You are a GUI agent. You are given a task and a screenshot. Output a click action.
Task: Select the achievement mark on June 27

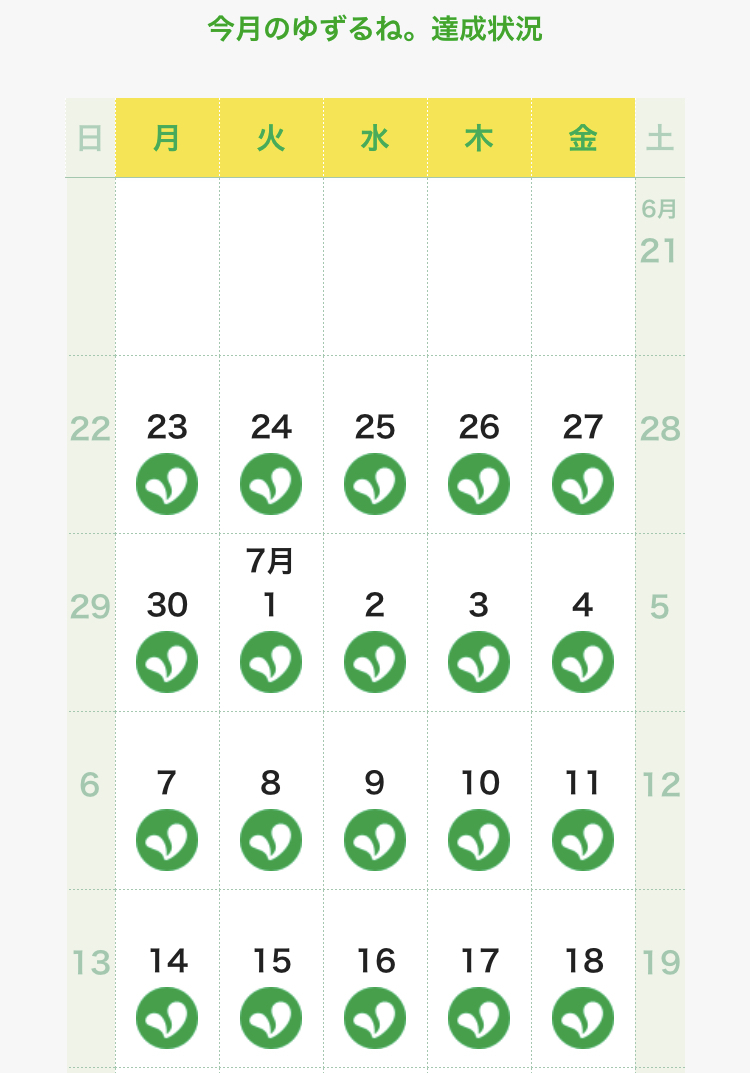(x=583, y=484)
